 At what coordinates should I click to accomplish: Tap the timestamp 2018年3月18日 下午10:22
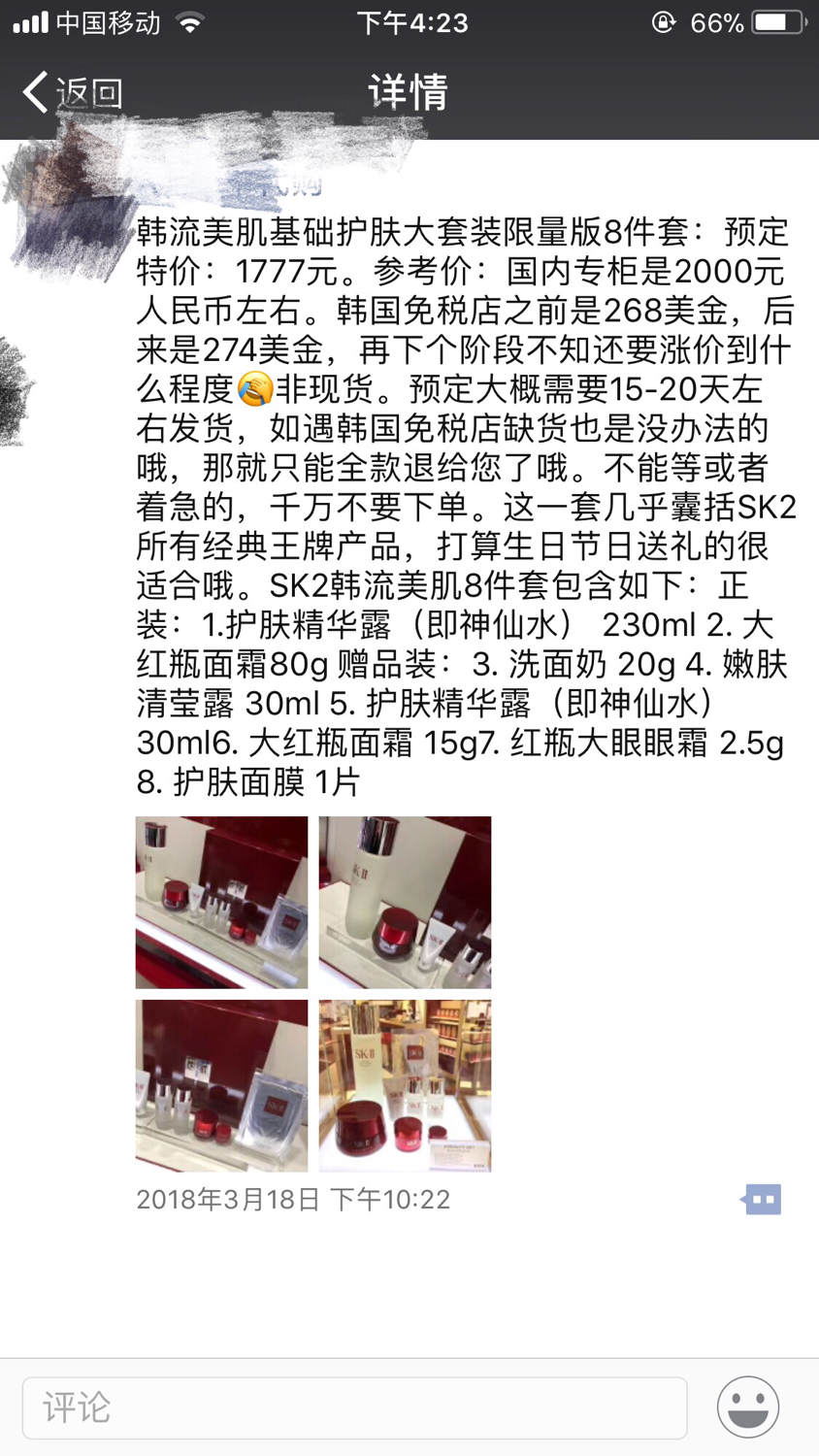tap(291, 1200)
